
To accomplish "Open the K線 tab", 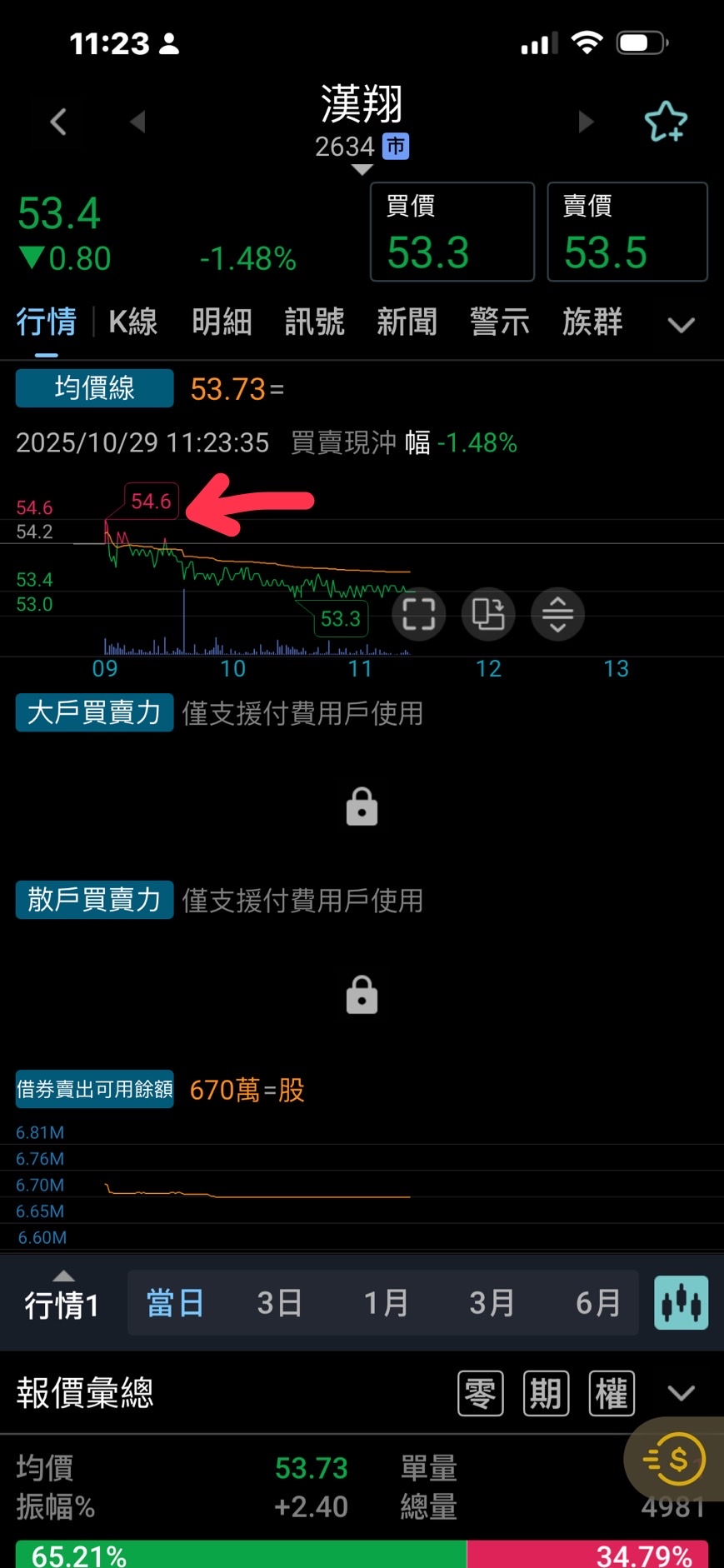I will [x=133, y=322].
